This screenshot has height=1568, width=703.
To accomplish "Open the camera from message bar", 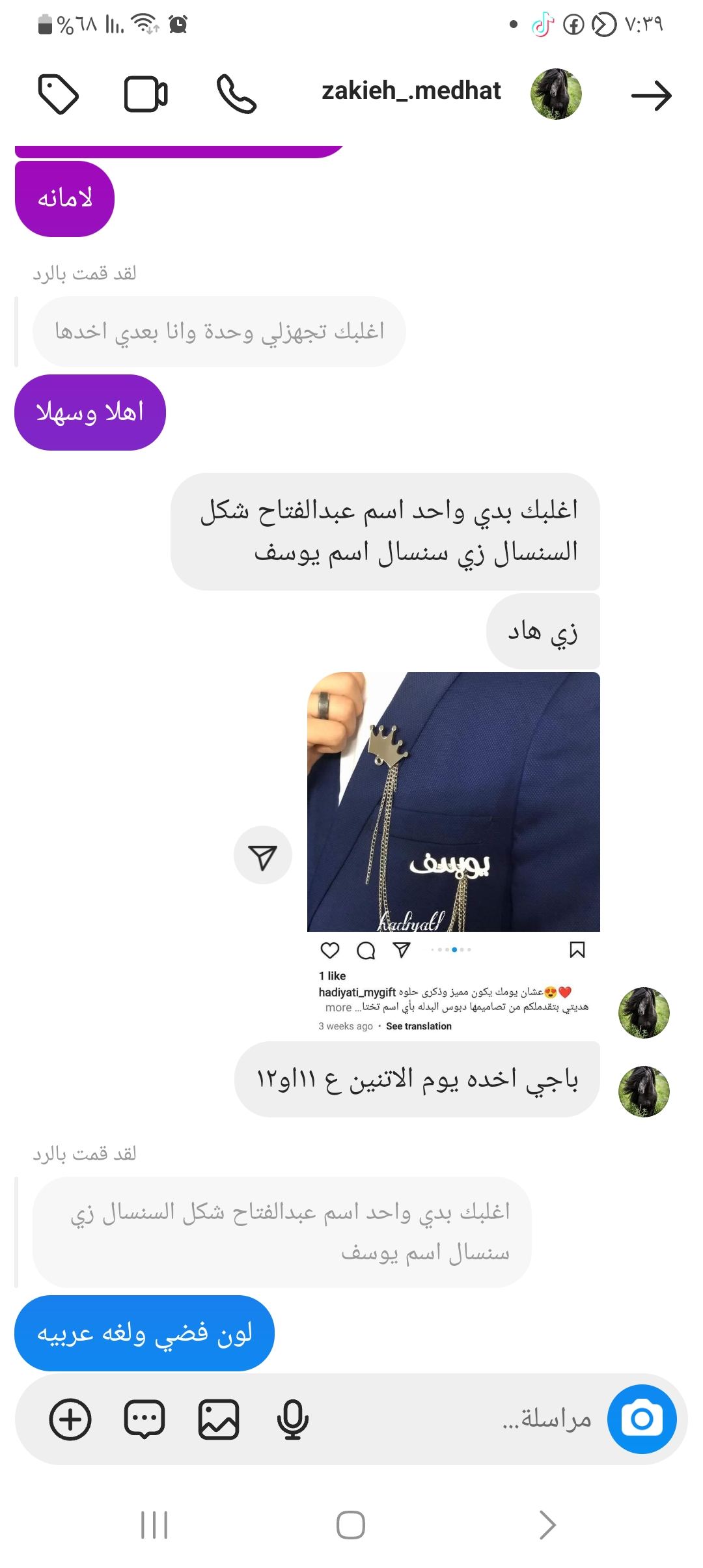I will coord(641,1419).
